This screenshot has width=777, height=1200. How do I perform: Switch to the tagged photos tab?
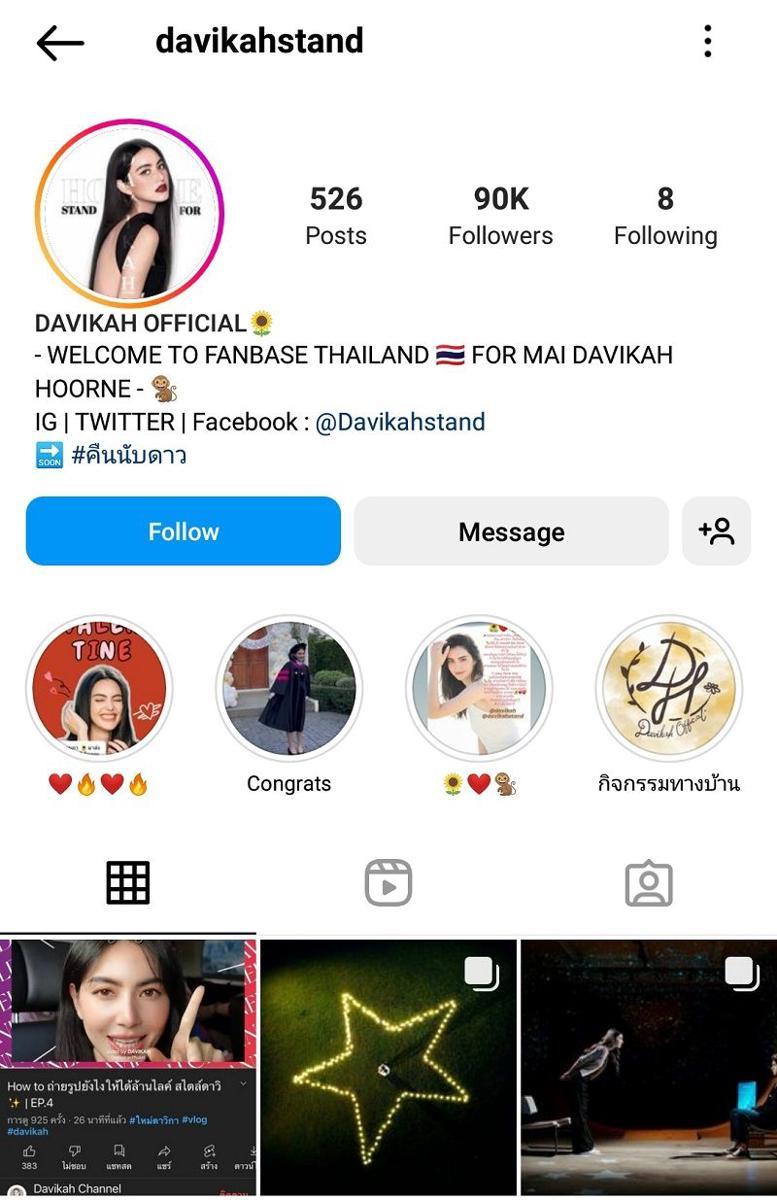648,883
